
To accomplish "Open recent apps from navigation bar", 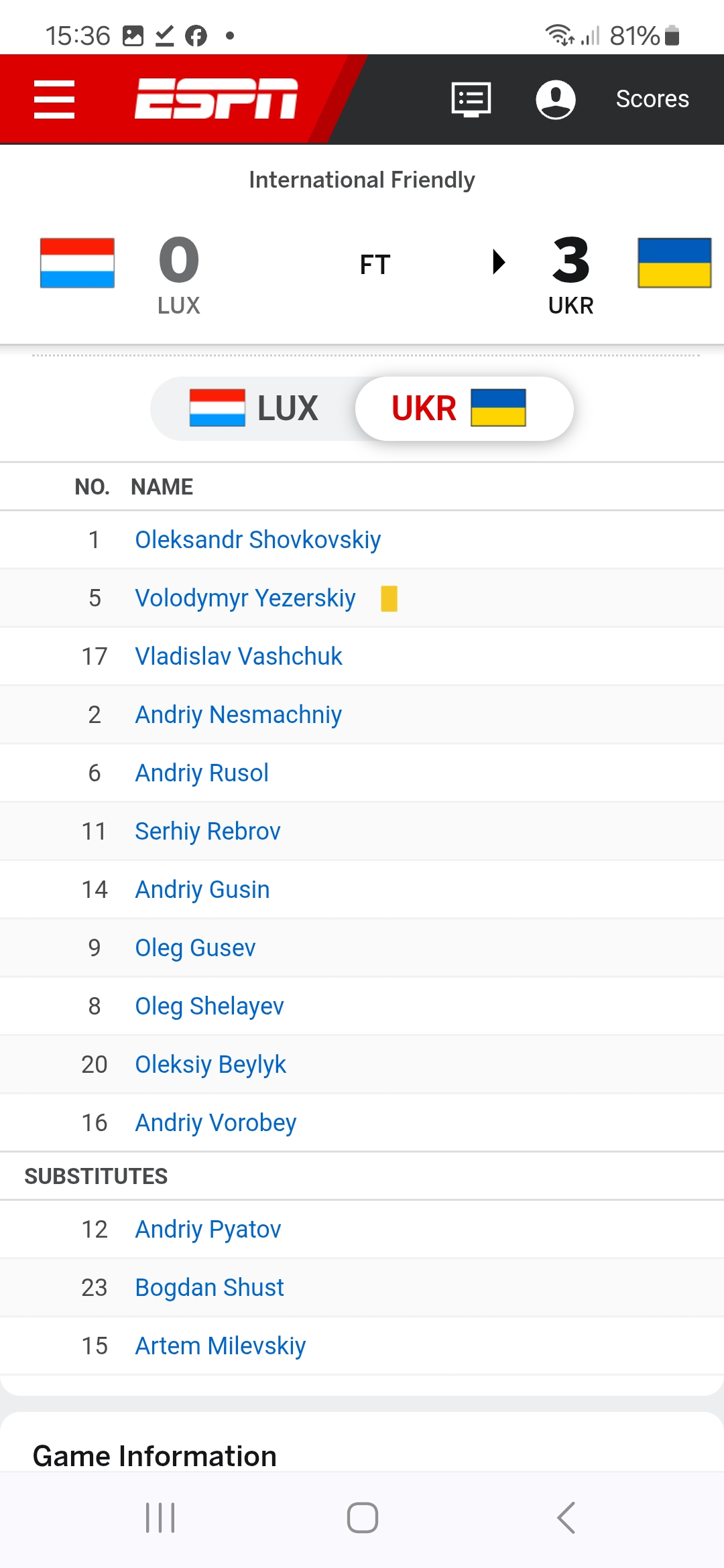I will [x=160, y=1518].
